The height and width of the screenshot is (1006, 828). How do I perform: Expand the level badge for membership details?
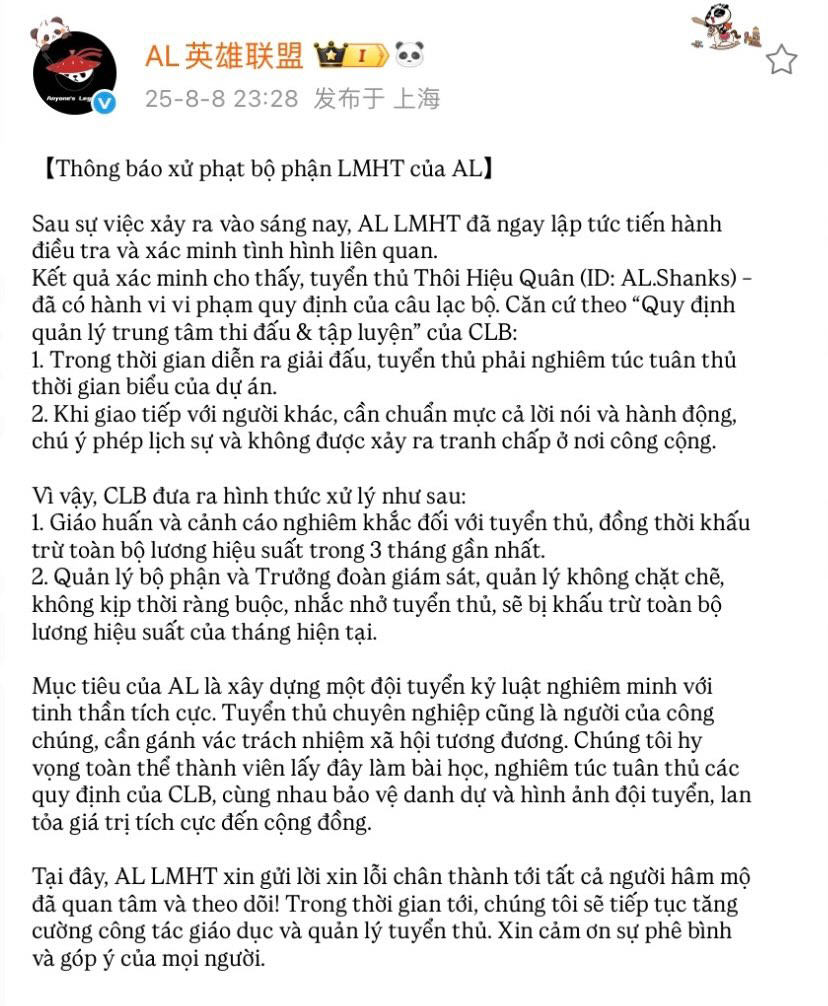[364, 57]
